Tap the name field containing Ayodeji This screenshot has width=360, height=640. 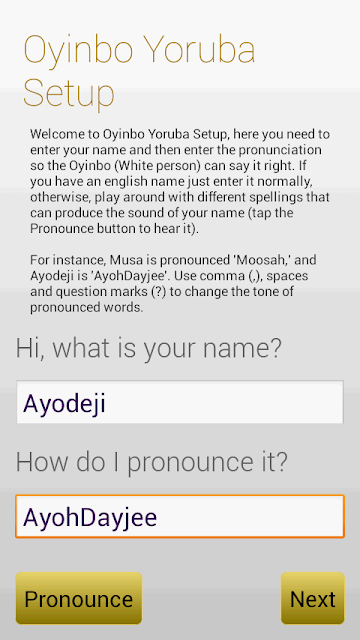click(180, 402)
